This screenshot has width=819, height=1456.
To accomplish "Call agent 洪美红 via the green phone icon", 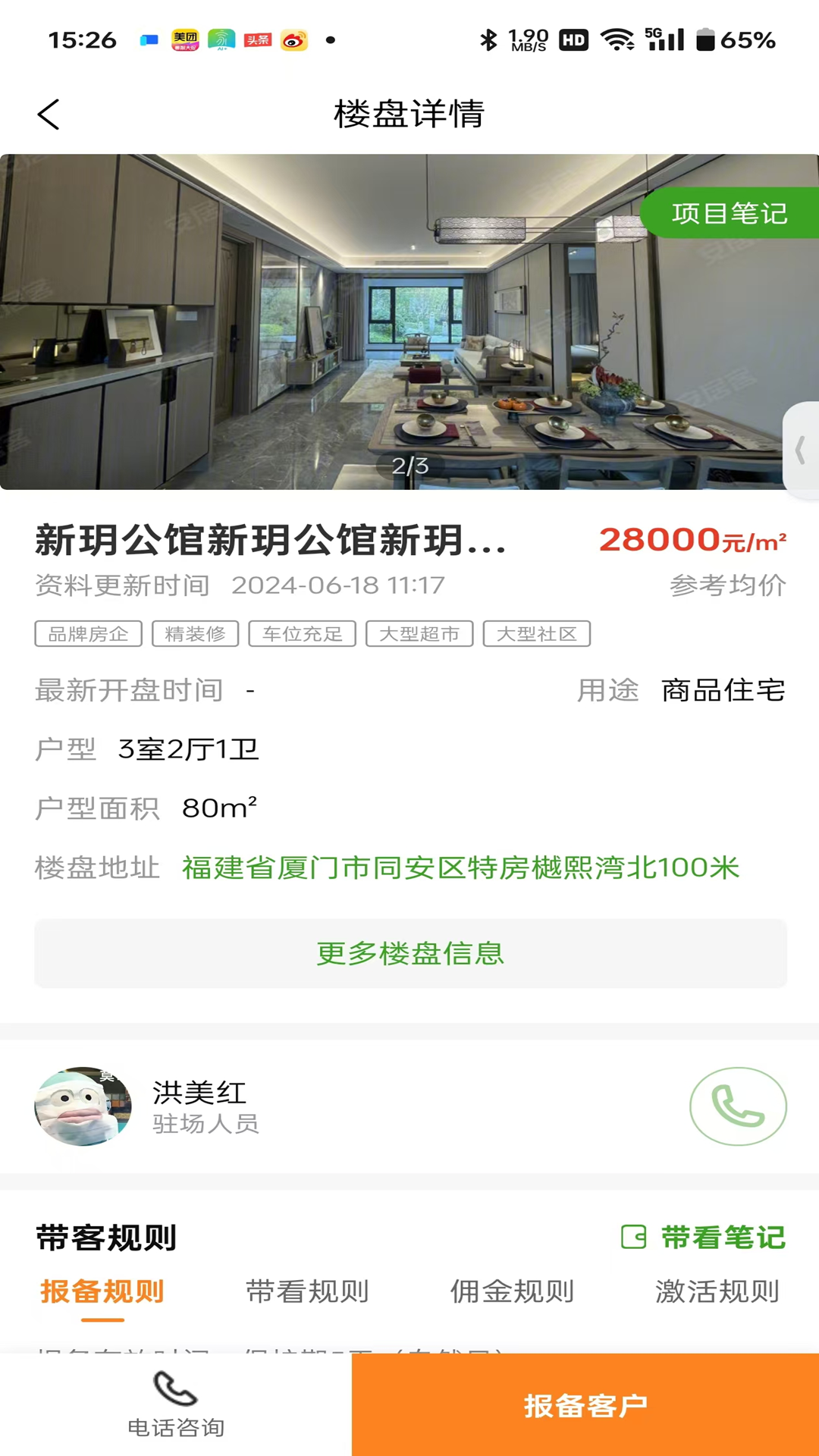I will pos(739,1106).
